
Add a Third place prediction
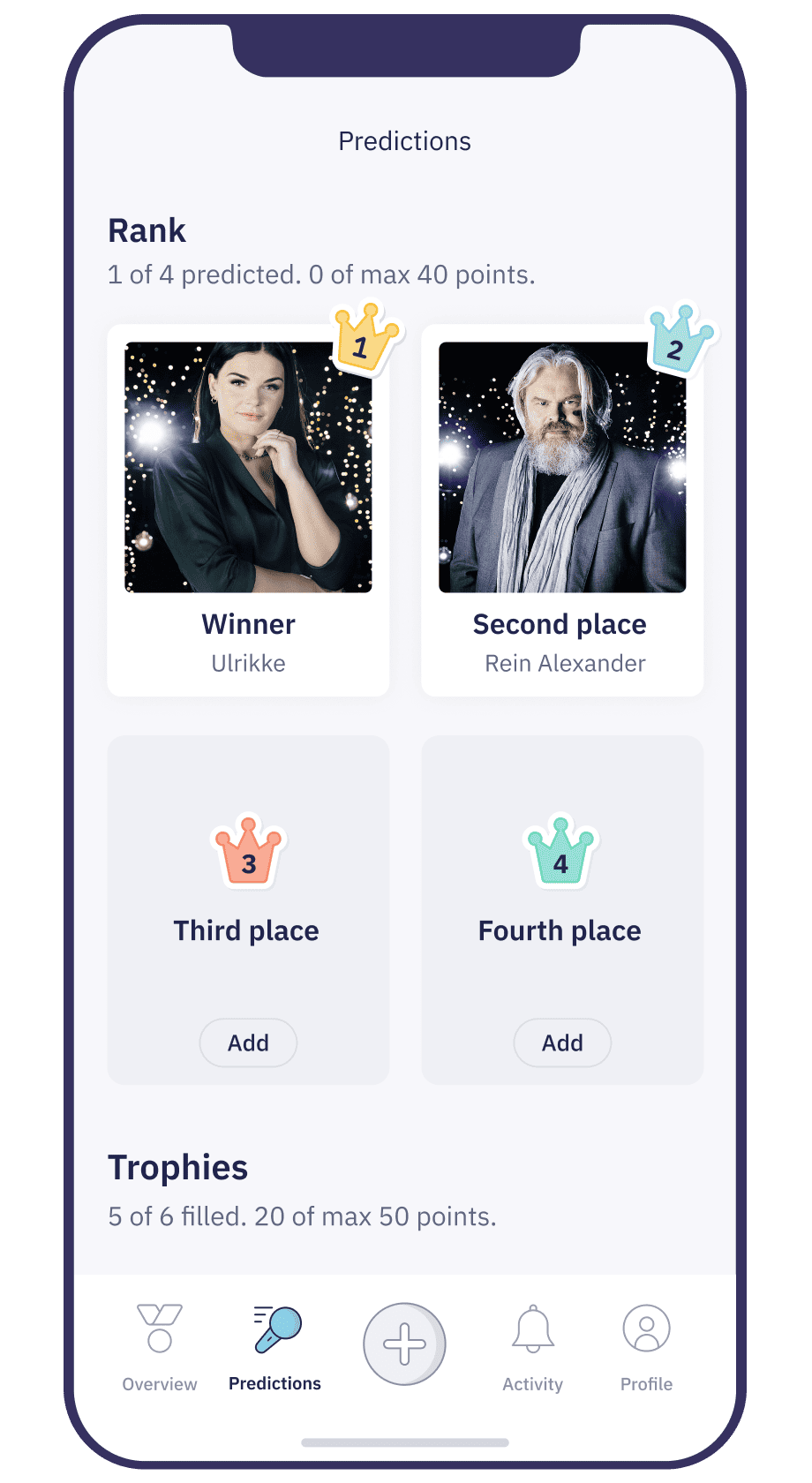[x=248, y=1043]
